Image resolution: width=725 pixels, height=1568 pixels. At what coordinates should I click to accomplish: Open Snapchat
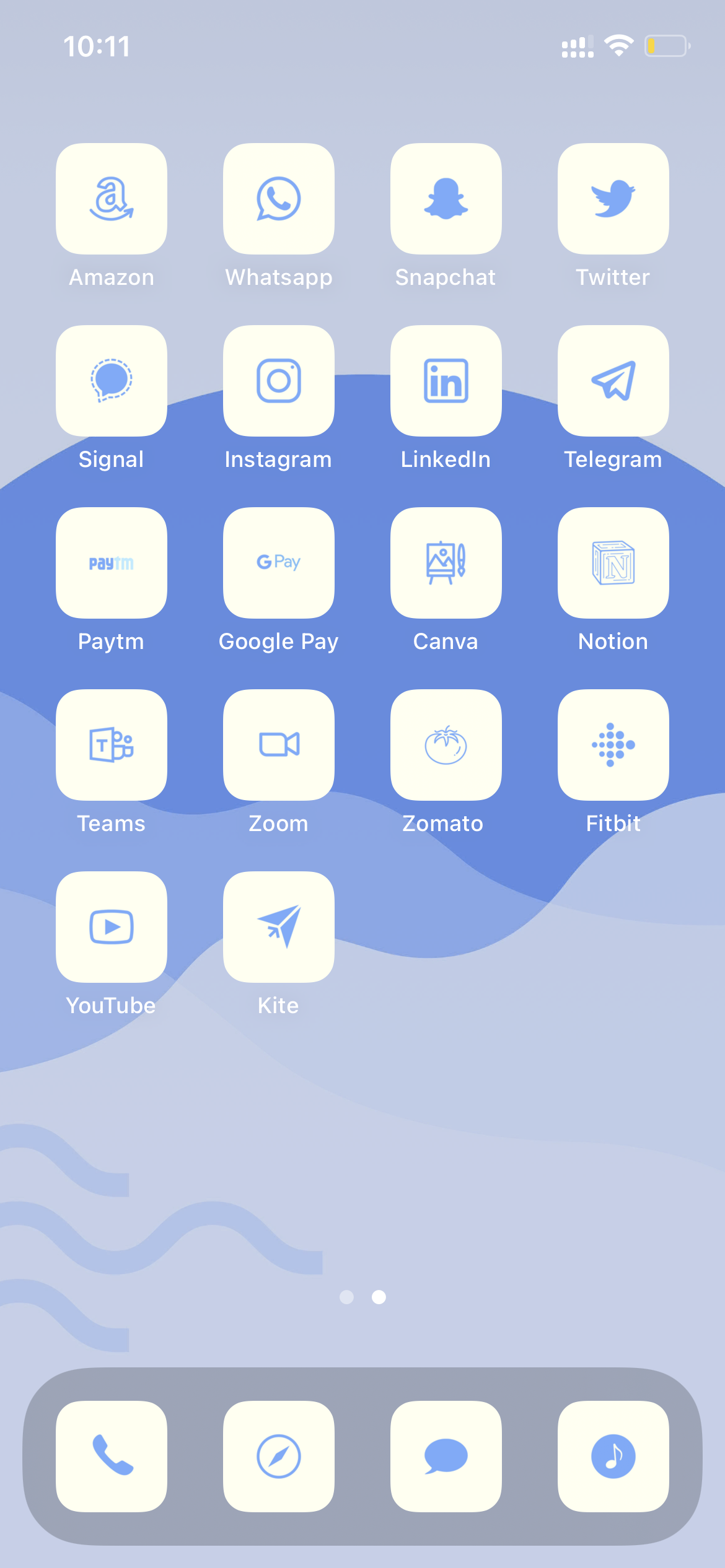click(x=446, y=198)
